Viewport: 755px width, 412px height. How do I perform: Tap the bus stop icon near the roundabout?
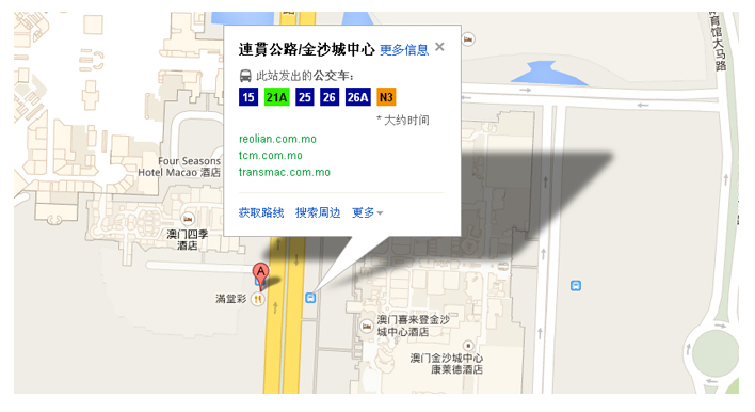click(575, 286)
